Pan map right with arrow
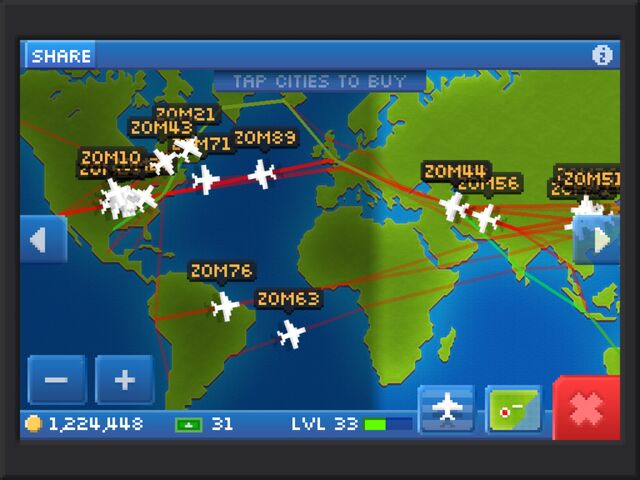Viewport: 640px width, 480px height. 601,240
